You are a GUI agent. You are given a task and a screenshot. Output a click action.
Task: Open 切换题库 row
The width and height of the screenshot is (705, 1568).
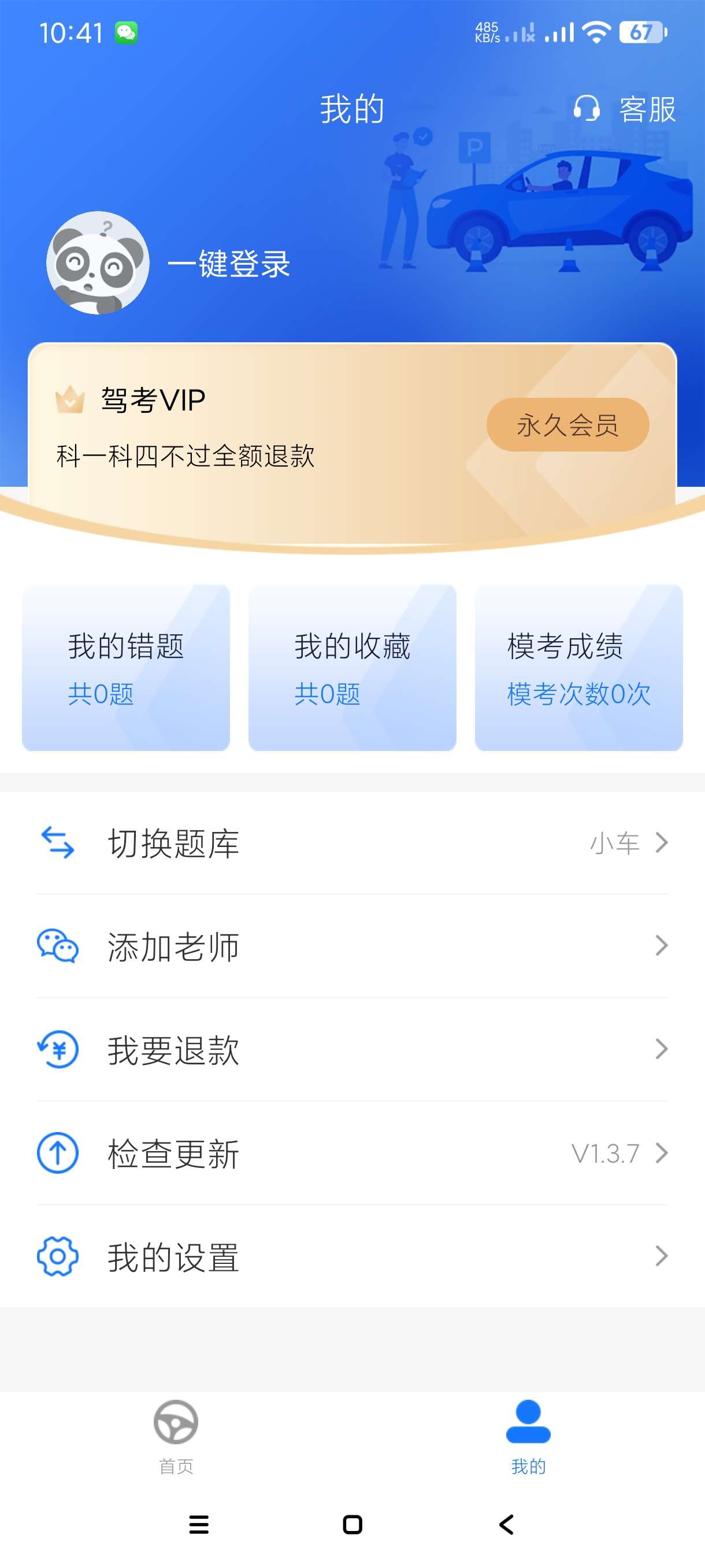352,843
